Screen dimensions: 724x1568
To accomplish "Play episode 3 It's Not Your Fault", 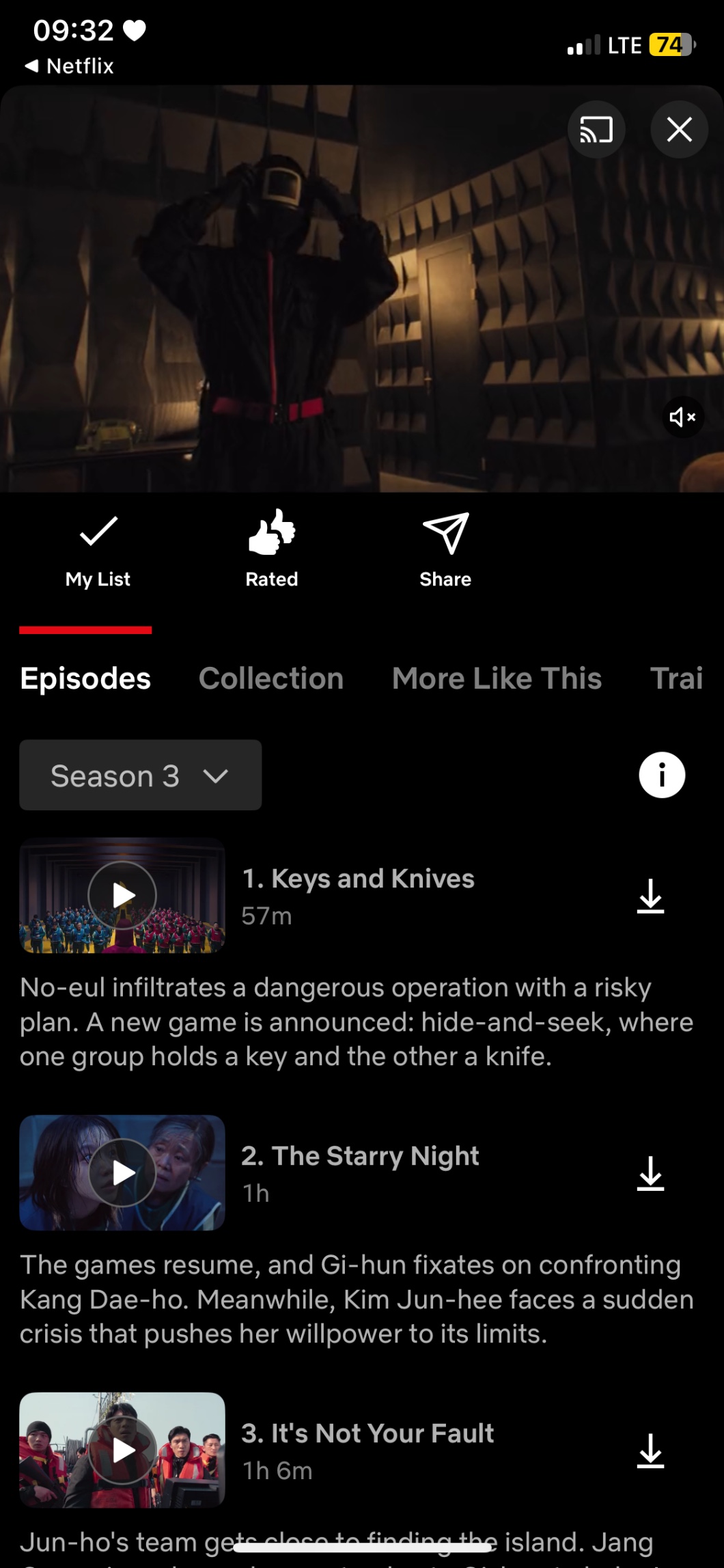I will tap(122, 1450).
